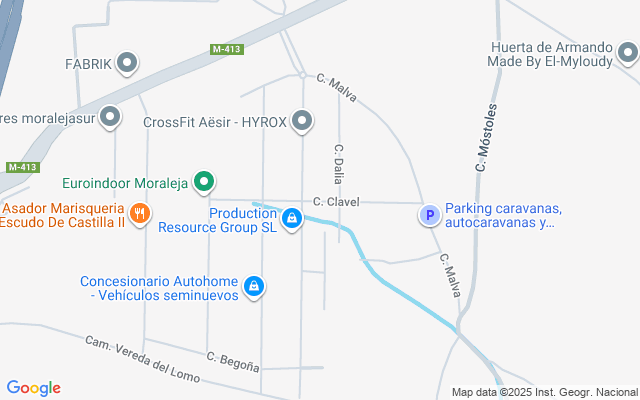Open the Asador Marisqueria restaurant marker
This screenshot has width=640, height=400.
[x=140, y=212]
